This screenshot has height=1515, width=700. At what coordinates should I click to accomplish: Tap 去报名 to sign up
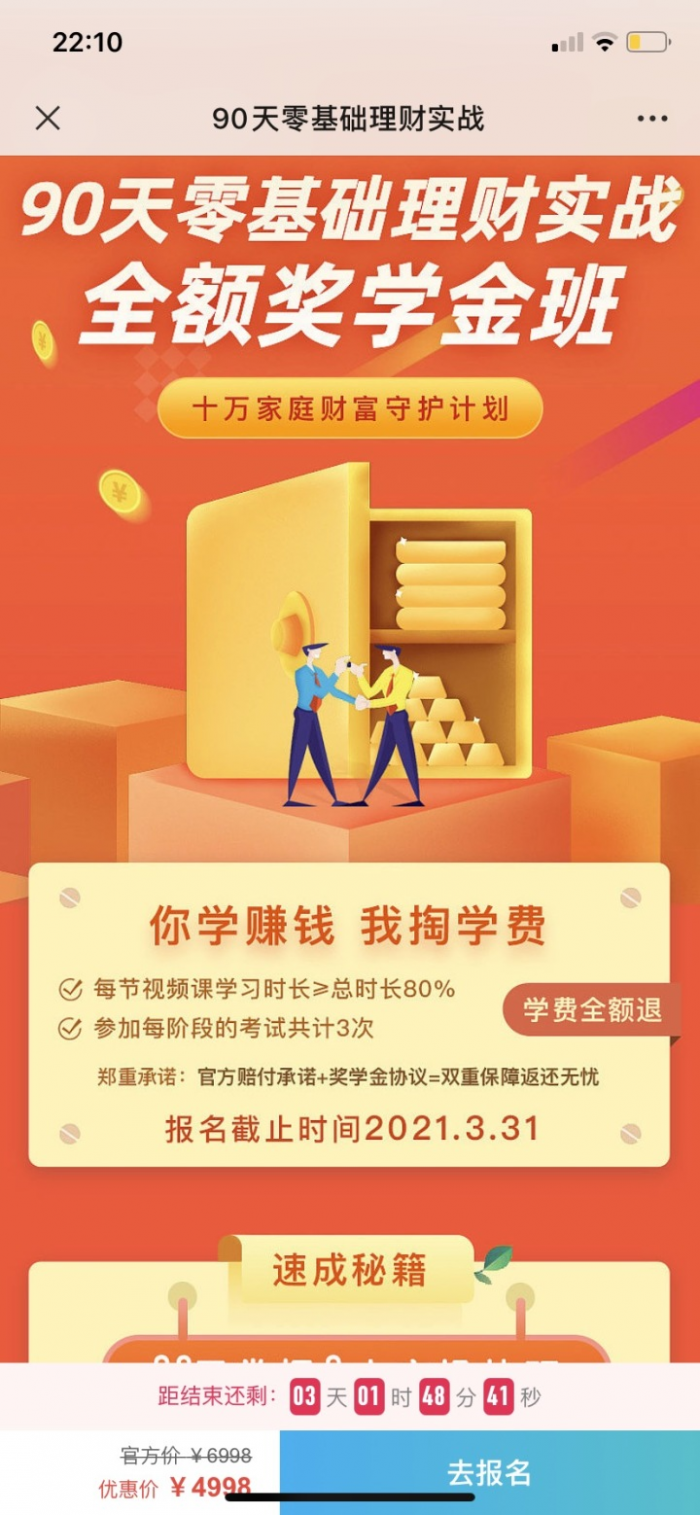489,1471
